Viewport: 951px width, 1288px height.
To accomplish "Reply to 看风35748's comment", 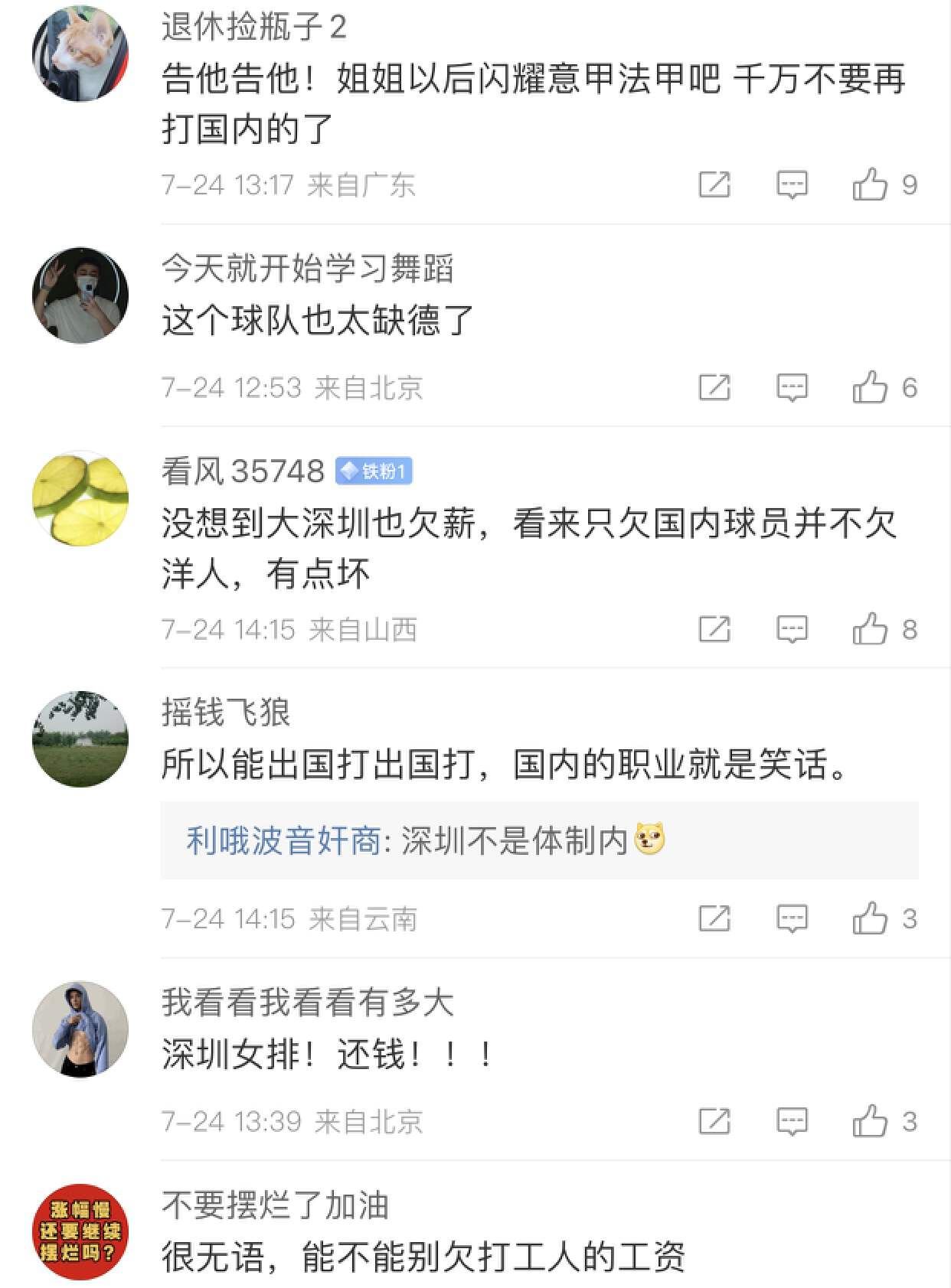I will tap(792, 630).
